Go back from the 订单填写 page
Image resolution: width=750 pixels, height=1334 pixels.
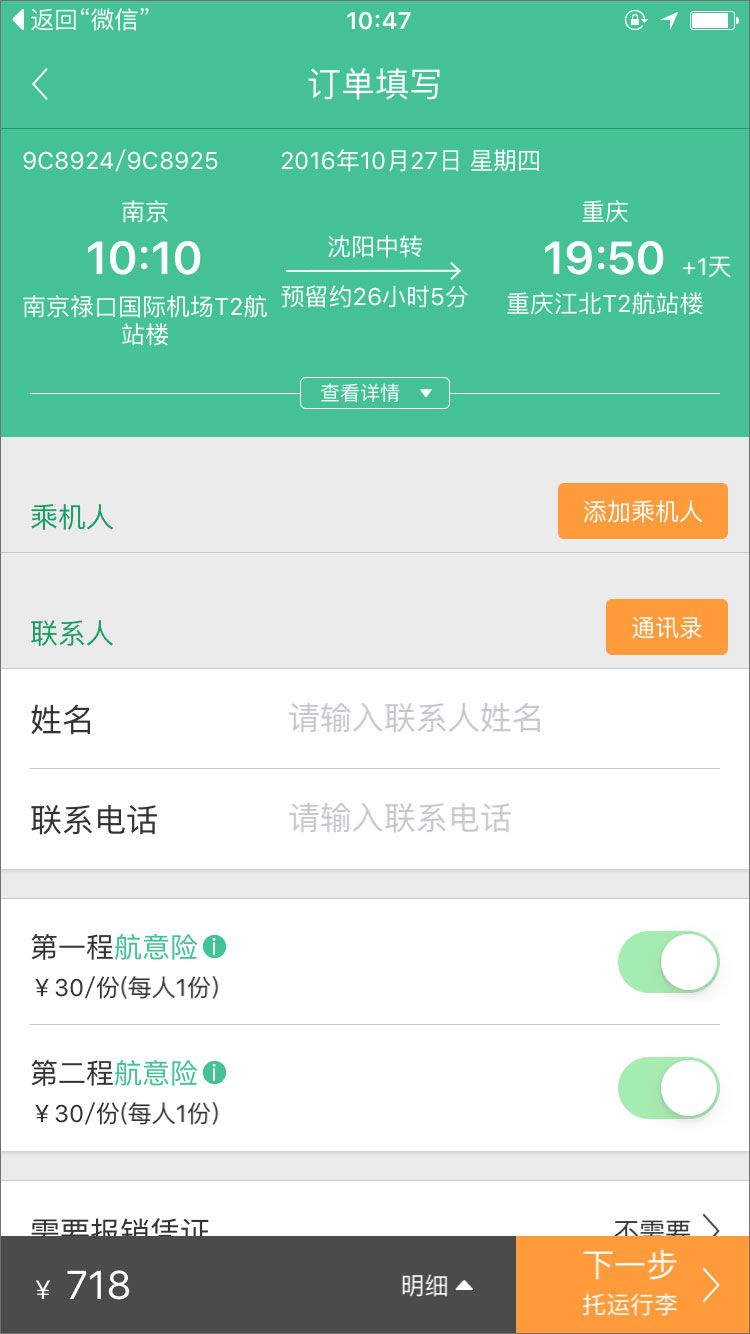pos(41,85)
